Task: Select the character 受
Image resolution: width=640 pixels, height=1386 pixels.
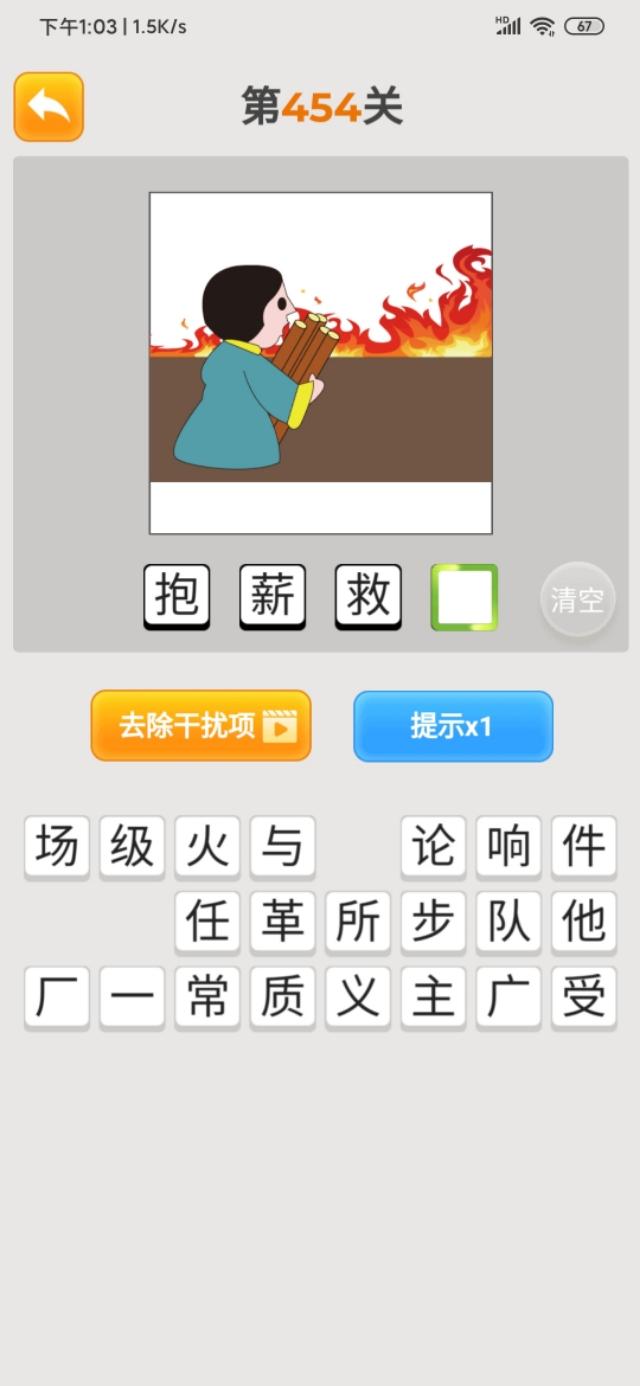Action: [583, 997]
